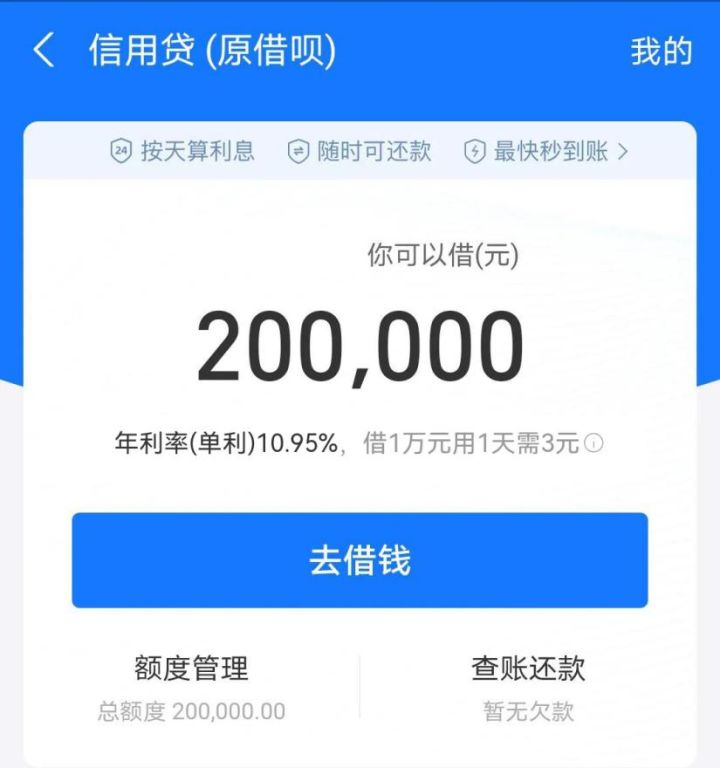Tap the info icon beside the interest rate
This screenshot has width=720, height=768.
(x=594, y=444)
